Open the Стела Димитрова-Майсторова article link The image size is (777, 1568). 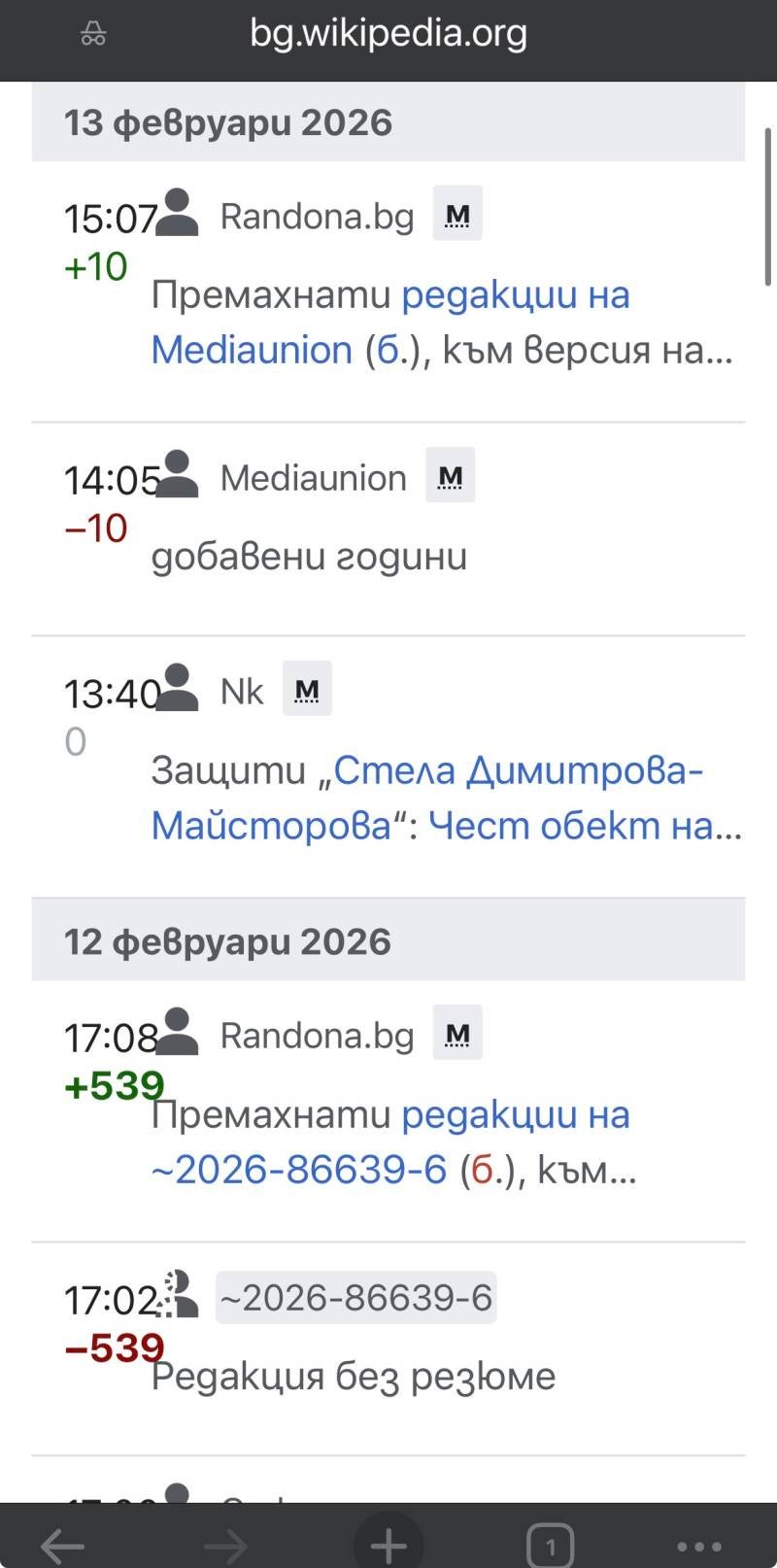point(427,797)
